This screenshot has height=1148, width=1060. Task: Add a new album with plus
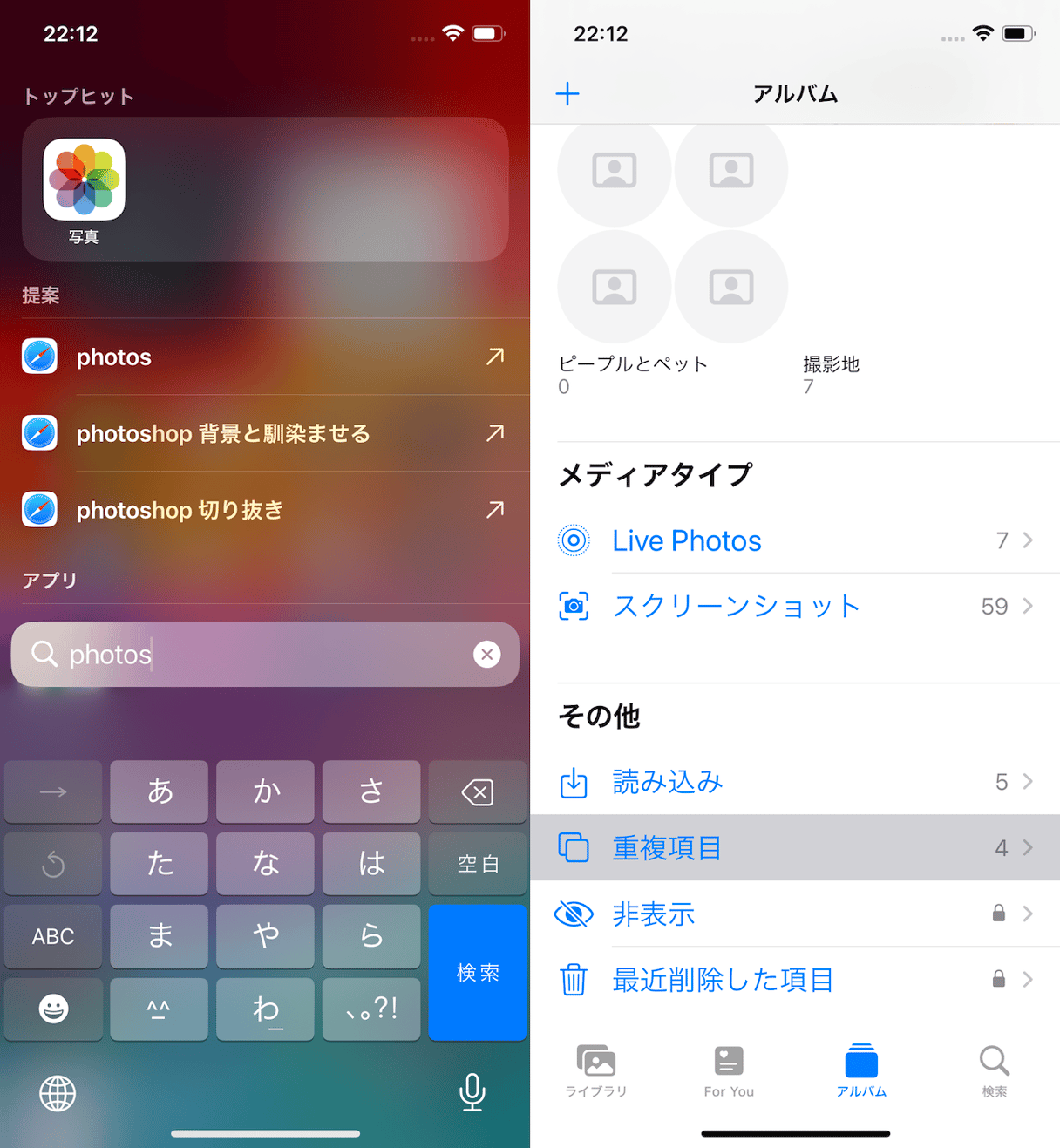click(x=567, y=93)
